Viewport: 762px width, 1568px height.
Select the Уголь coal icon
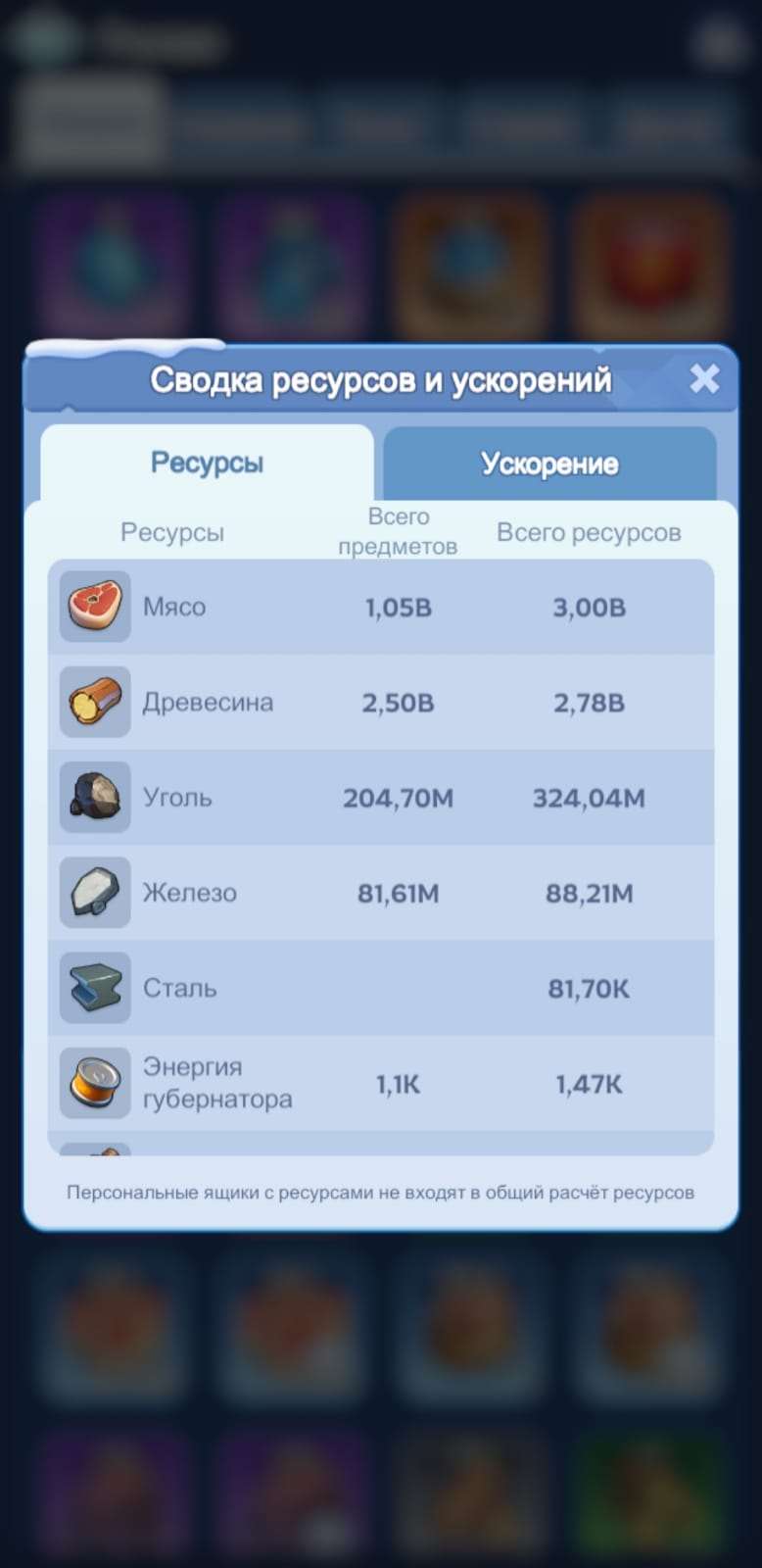[94, 797]
